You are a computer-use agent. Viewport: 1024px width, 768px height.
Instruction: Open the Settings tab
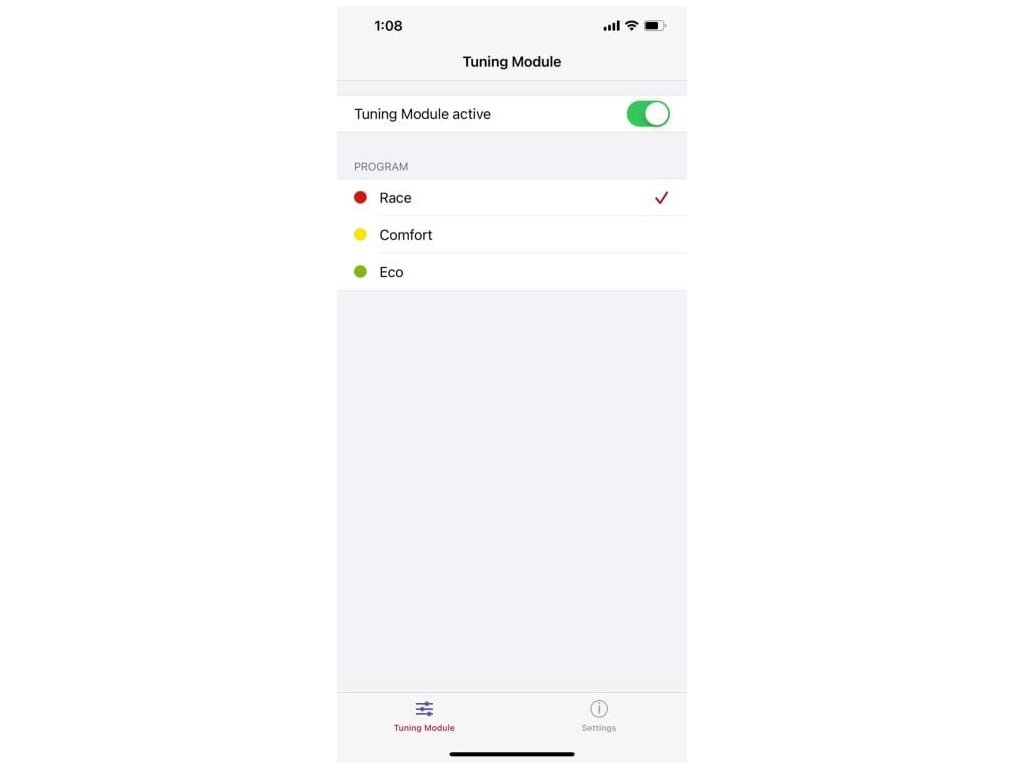(599, 716)
